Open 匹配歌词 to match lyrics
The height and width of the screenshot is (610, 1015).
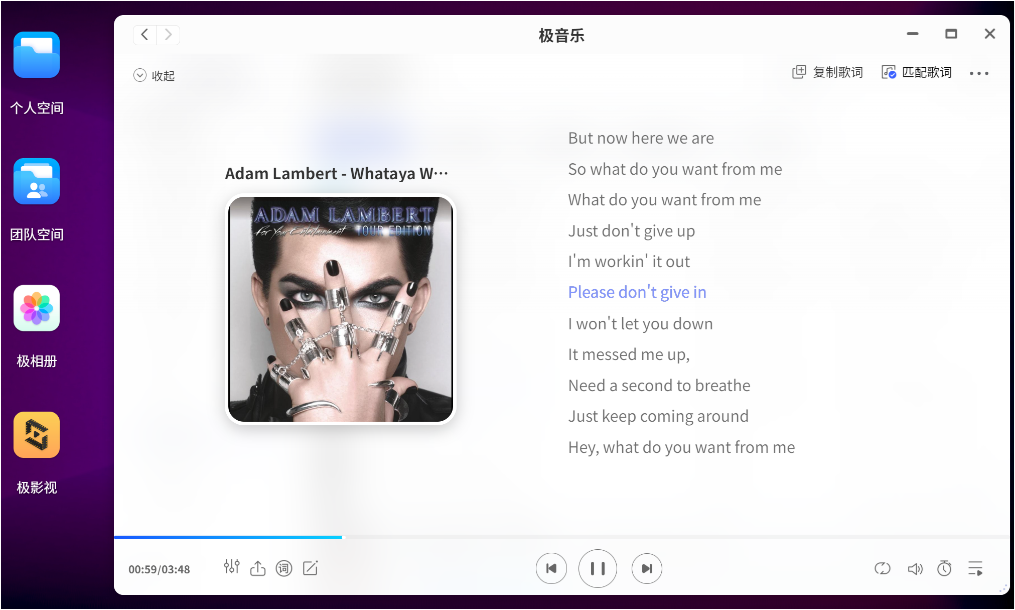click(x=916, y=72)
